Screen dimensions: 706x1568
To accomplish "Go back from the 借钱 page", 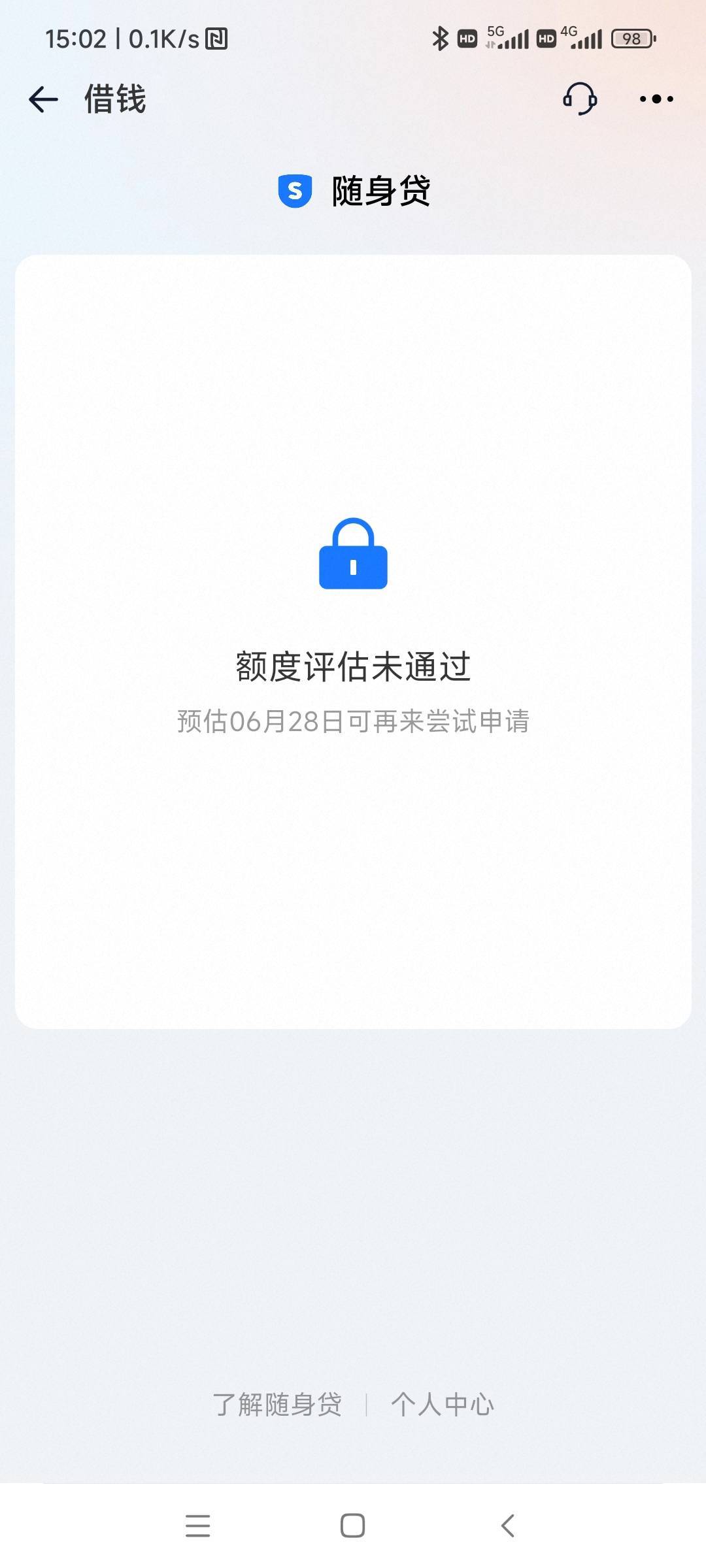I will (x=44, y=99).
